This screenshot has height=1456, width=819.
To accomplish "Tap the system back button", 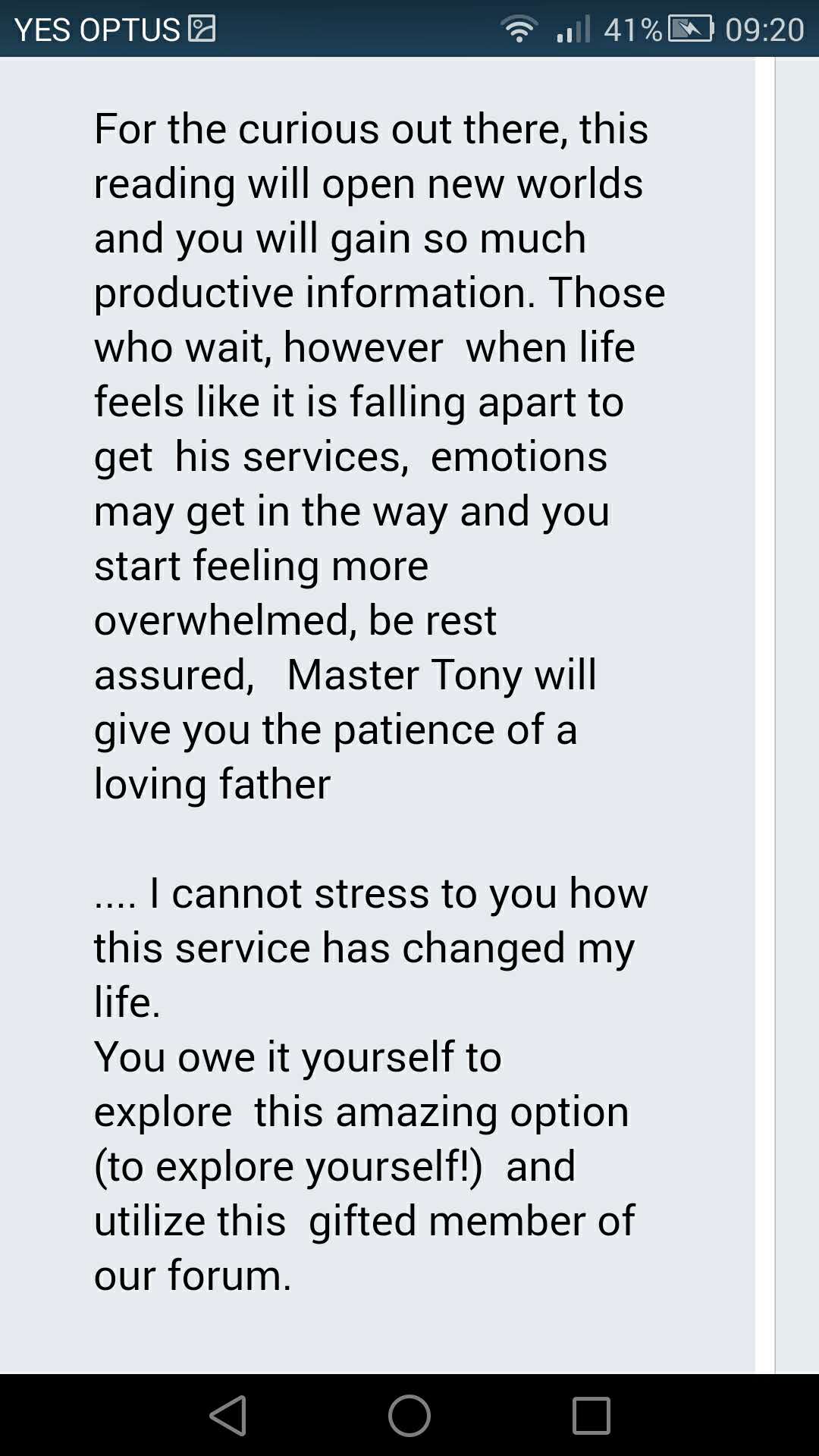I will click(228, 1415).
